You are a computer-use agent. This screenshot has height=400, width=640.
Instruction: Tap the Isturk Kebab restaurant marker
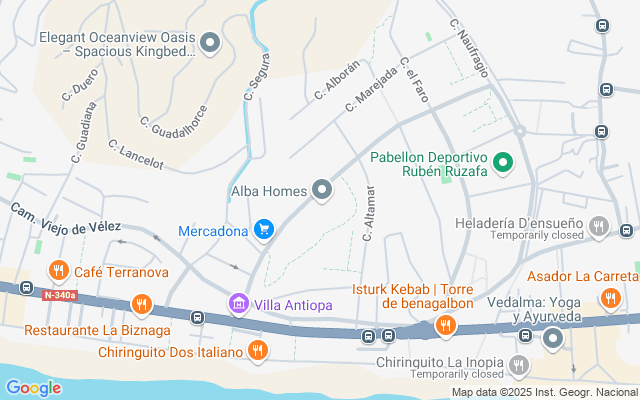point(445,326)
